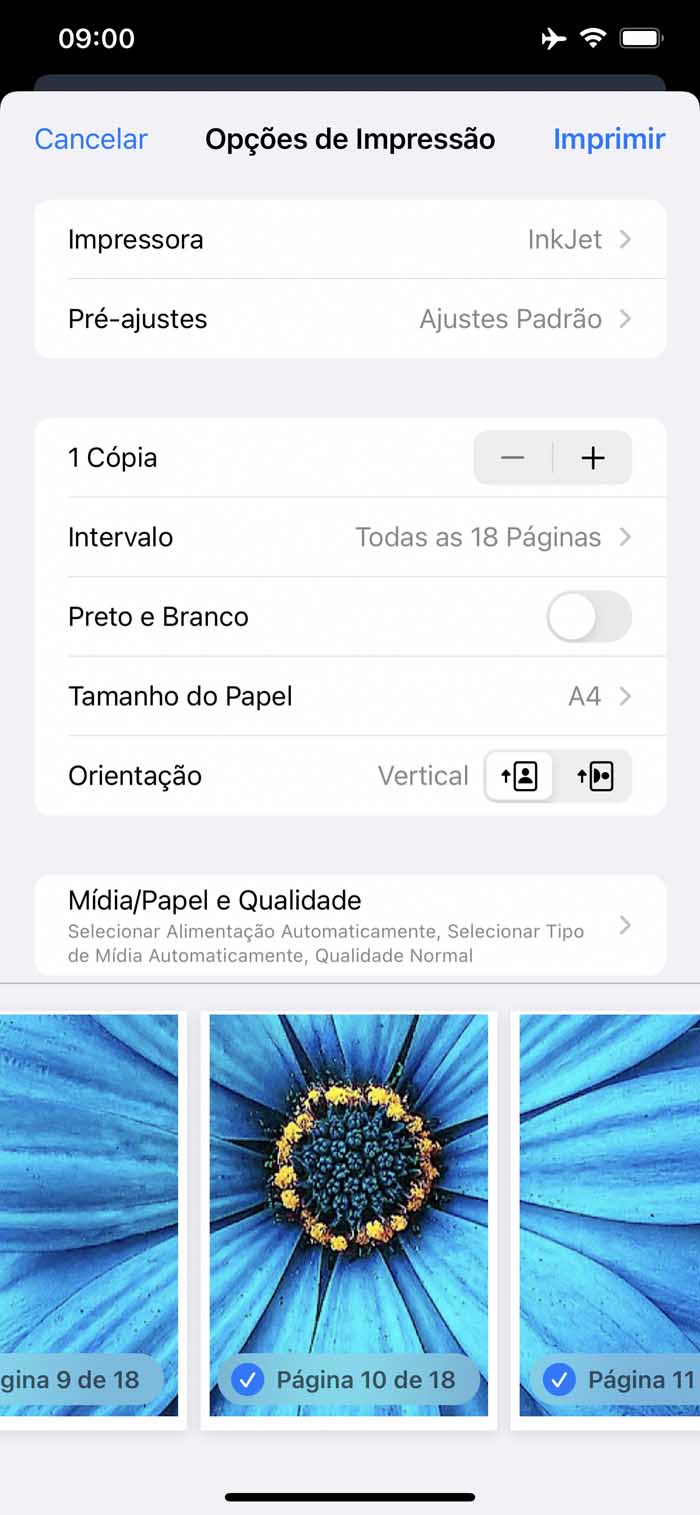Increase the number of copies

[x=593, y=458]
